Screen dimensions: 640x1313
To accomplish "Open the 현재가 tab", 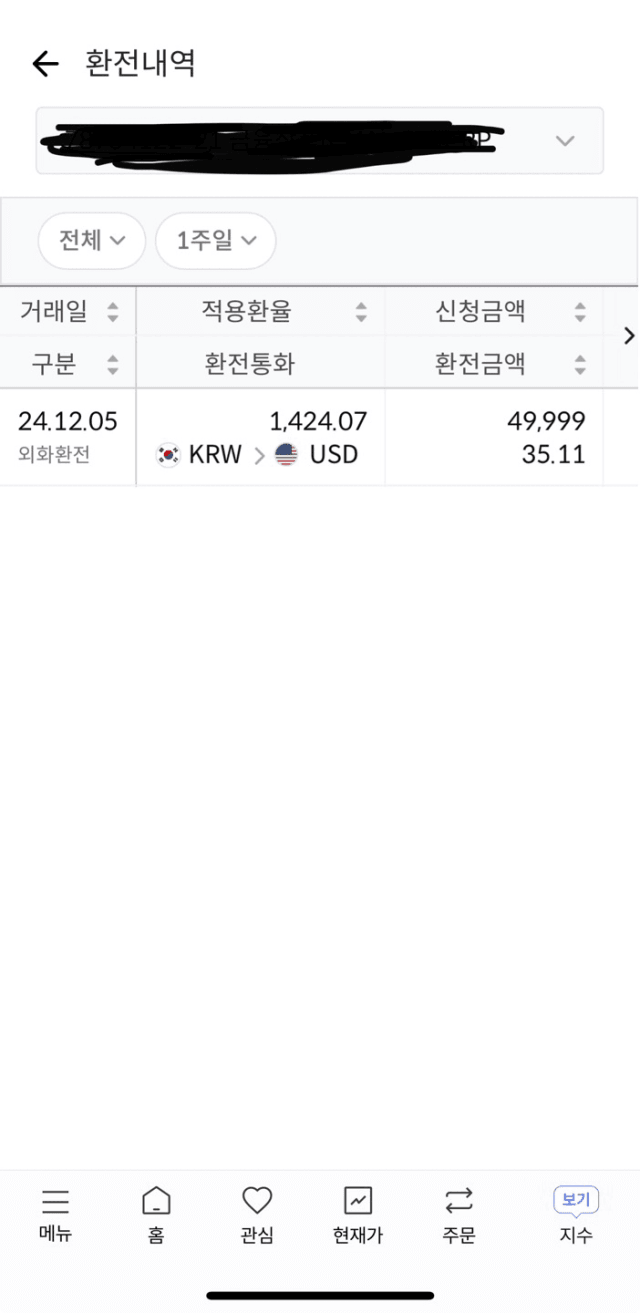I will pos(358,1215).
